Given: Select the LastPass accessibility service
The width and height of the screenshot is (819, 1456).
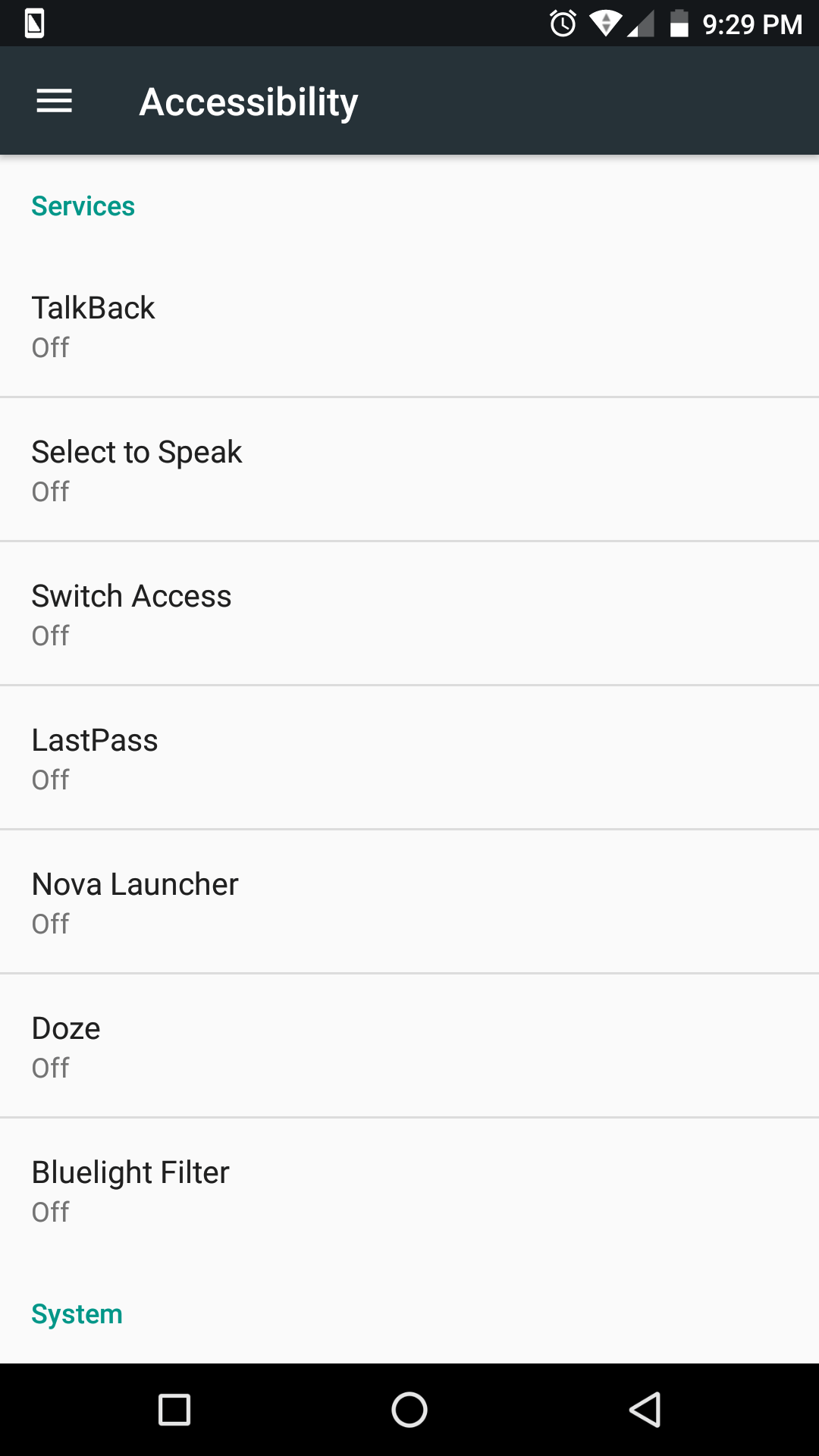Looking at the screenshot, I should point(409,758).
